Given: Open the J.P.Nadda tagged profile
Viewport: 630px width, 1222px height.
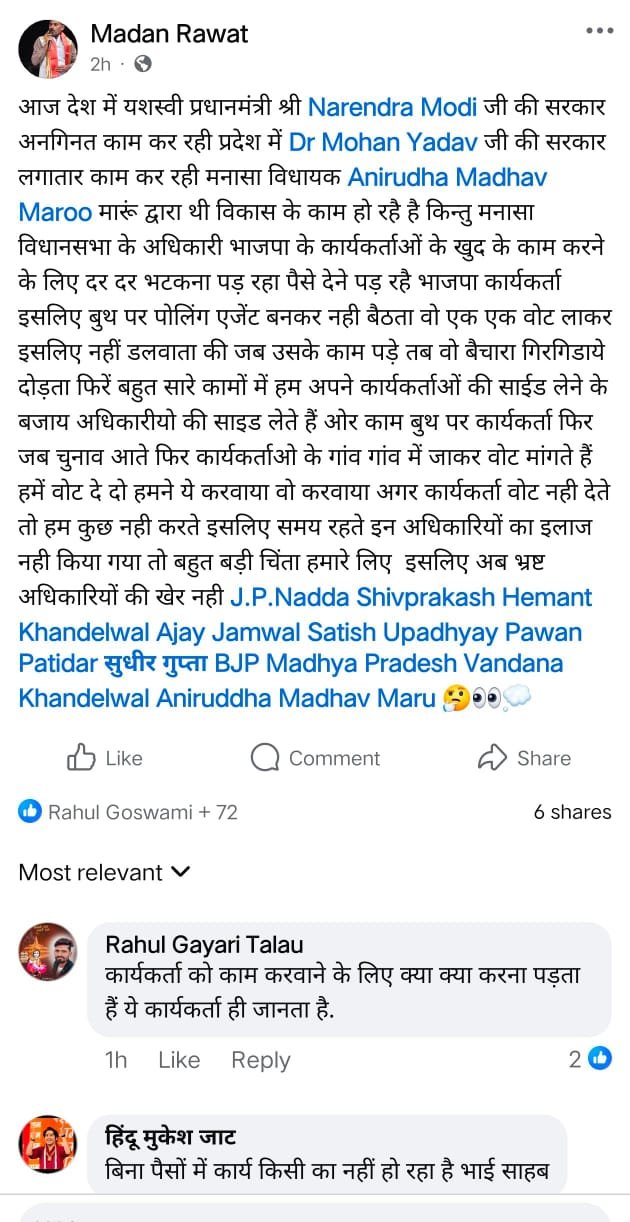Looking at the screenshot, I should click(292, 598).
